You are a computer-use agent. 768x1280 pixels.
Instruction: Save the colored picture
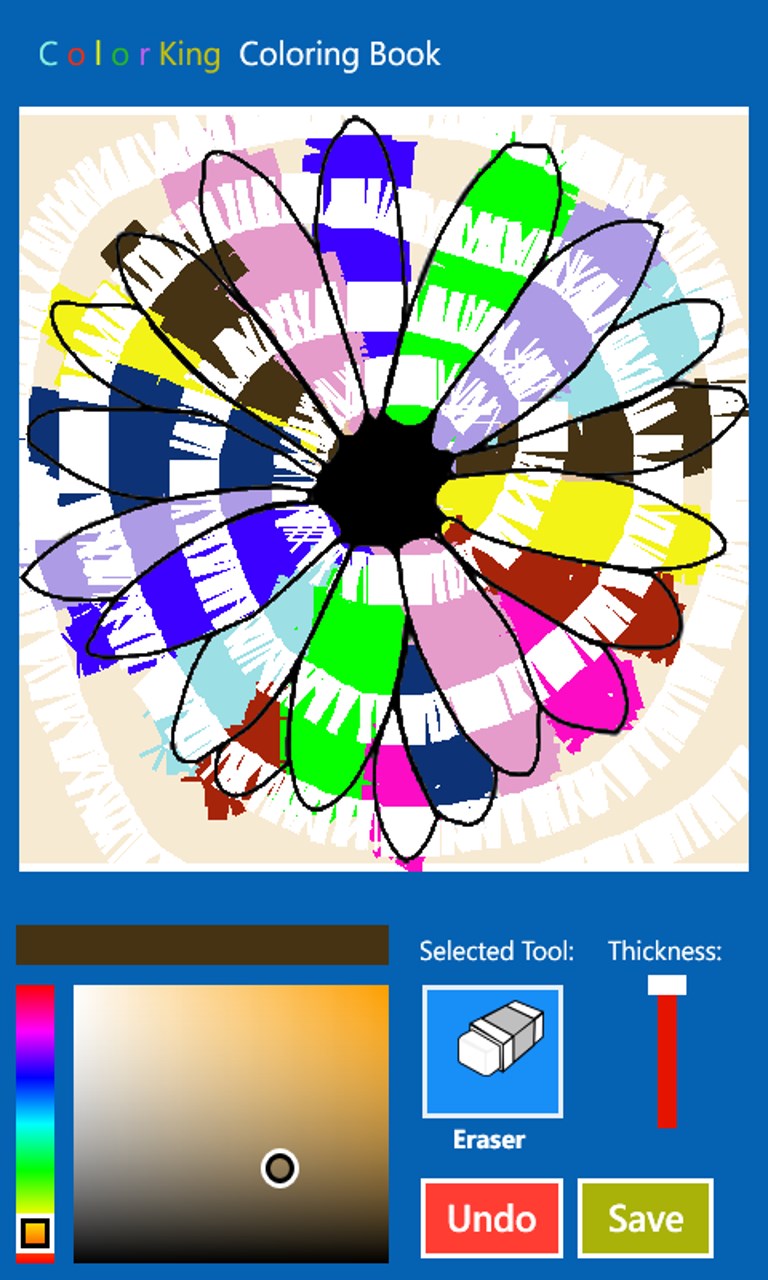[645, 1218]
